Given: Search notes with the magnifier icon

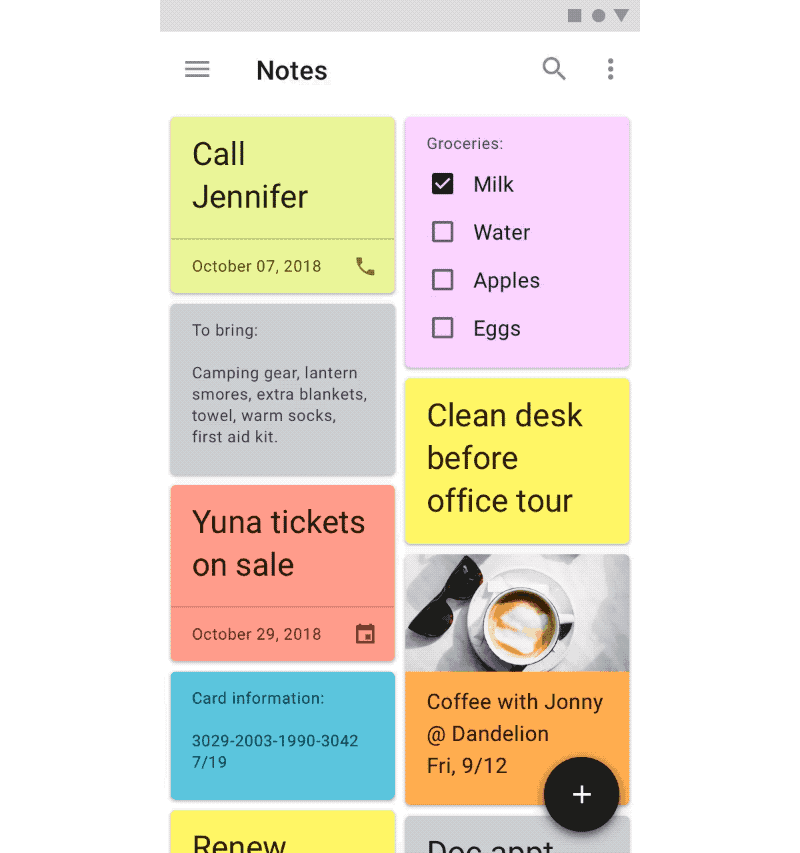Looking at the screenshot, I should click(x=554, y=69).
